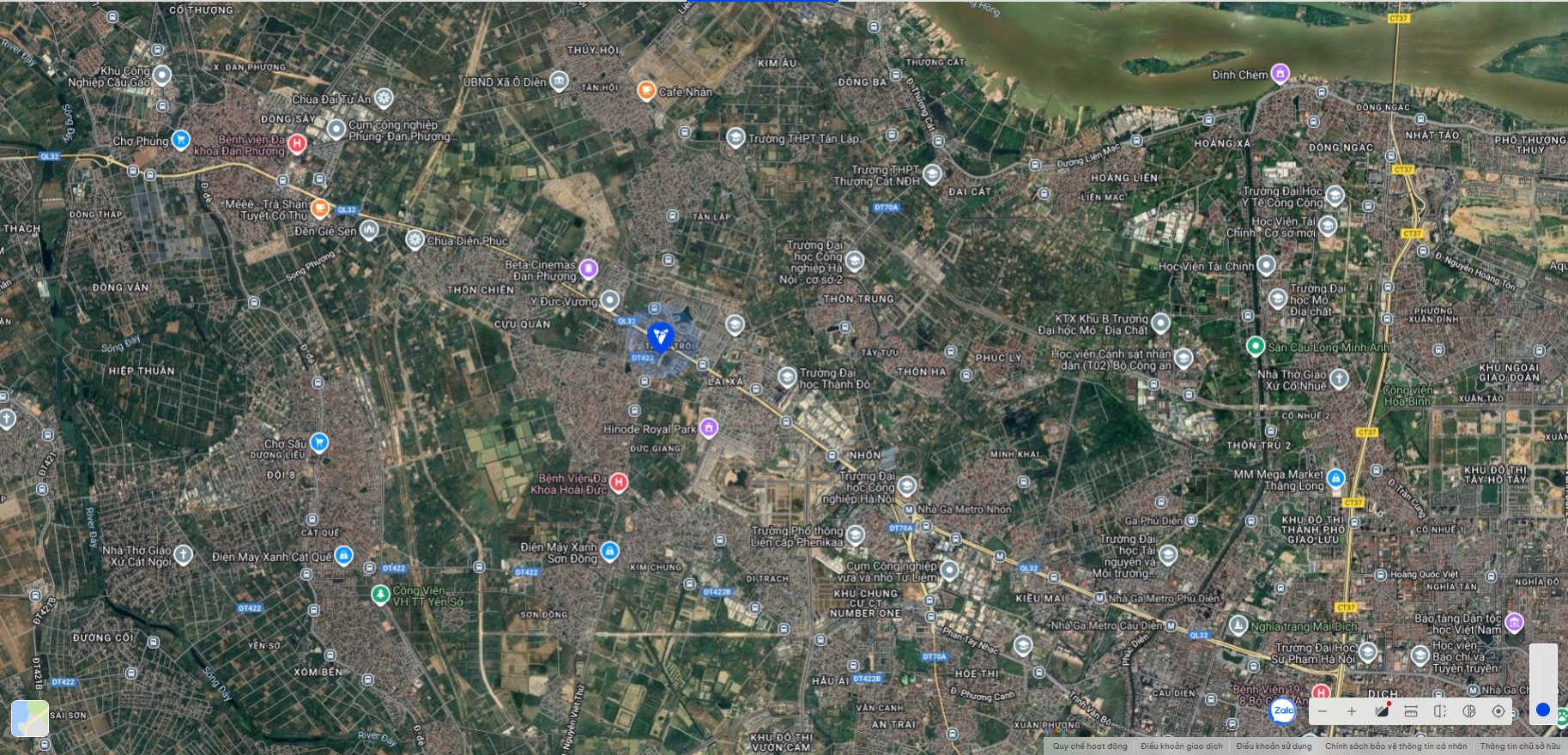
Task: Open Chính sách bảo vệ thông tin cá nhân
Action: [1395, 746]
